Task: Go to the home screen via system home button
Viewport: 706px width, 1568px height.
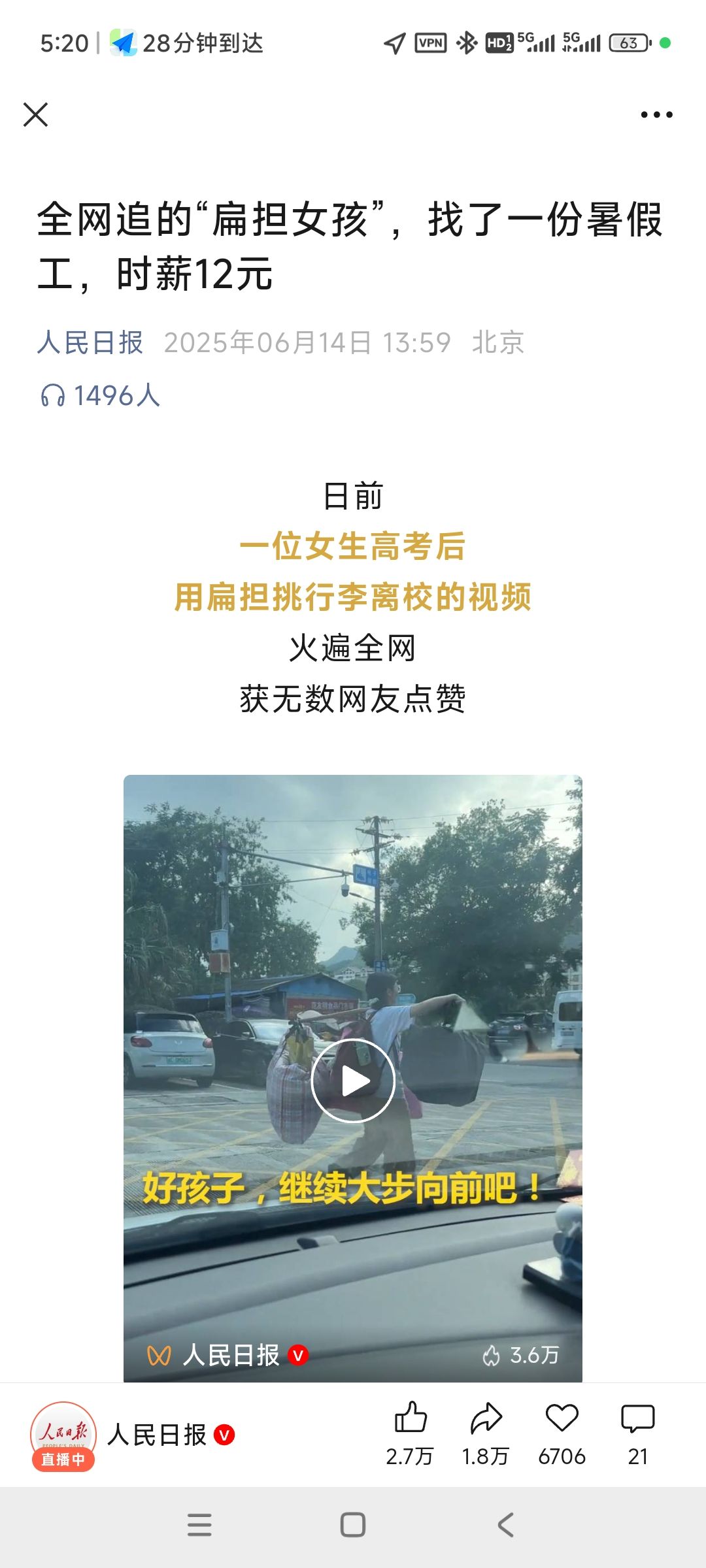Action: pyautogui.click(x=353, y=1525)
